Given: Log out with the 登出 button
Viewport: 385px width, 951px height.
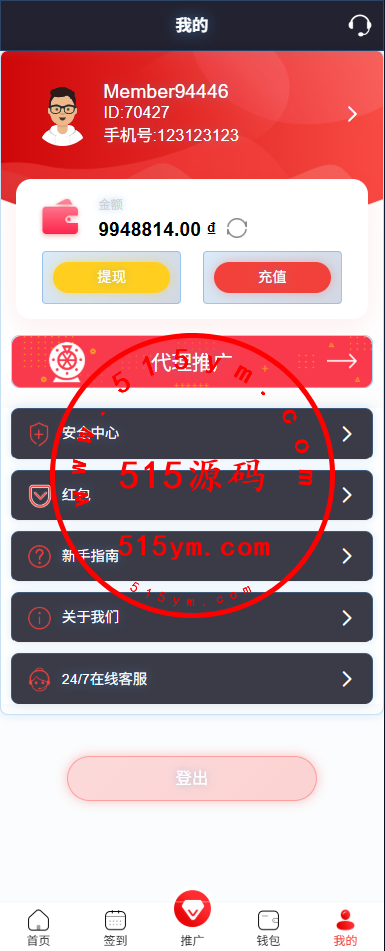Looking at the screenshot, I should pyautogui.click(x=192, y=778).
